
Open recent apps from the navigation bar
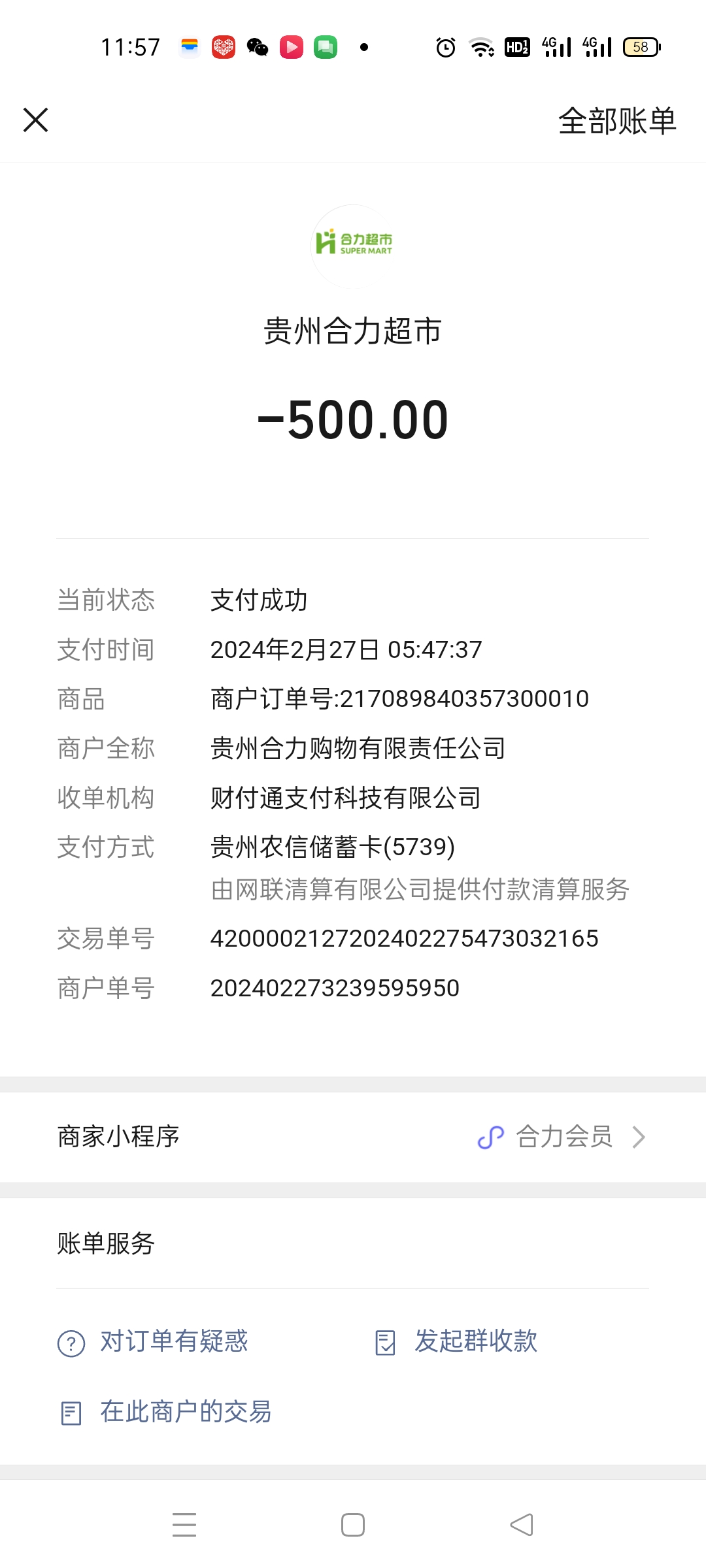184,1525
